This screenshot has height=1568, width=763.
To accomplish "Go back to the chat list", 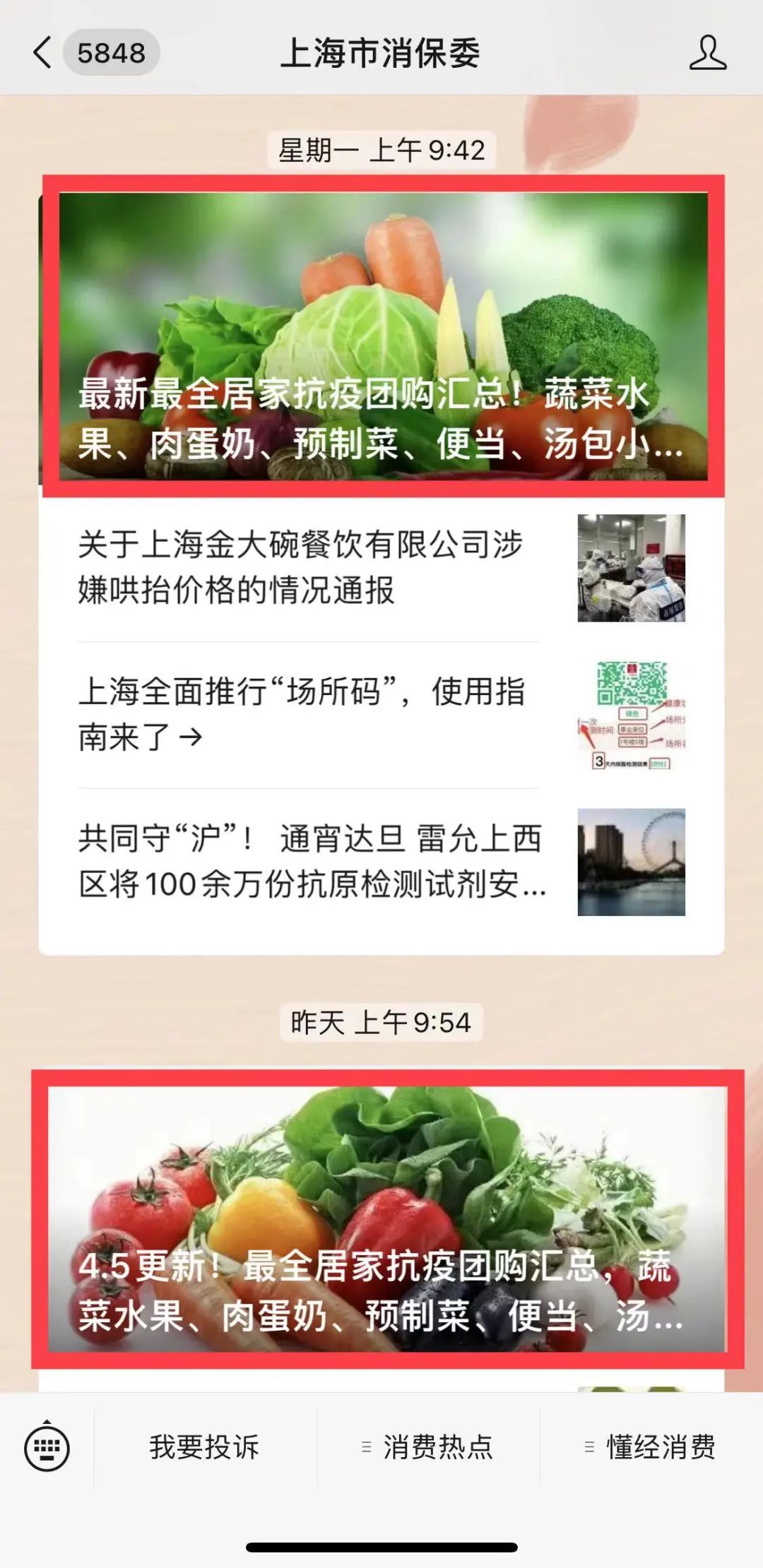I will [x=44, y=53].
